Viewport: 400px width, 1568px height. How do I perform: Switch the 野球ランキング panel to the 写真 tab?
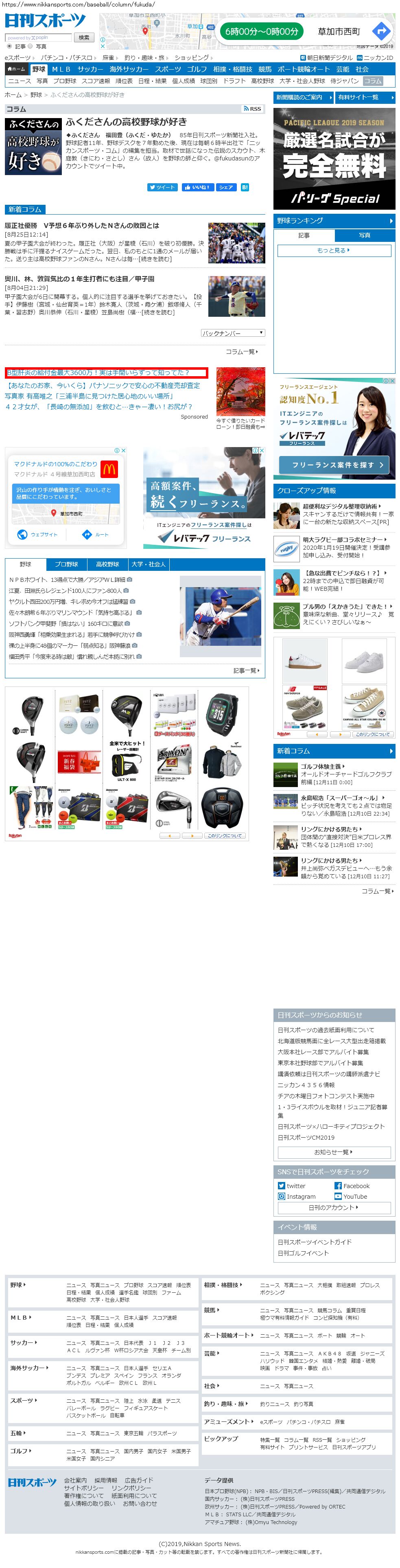pyautogui.click(x=364, y=236)
